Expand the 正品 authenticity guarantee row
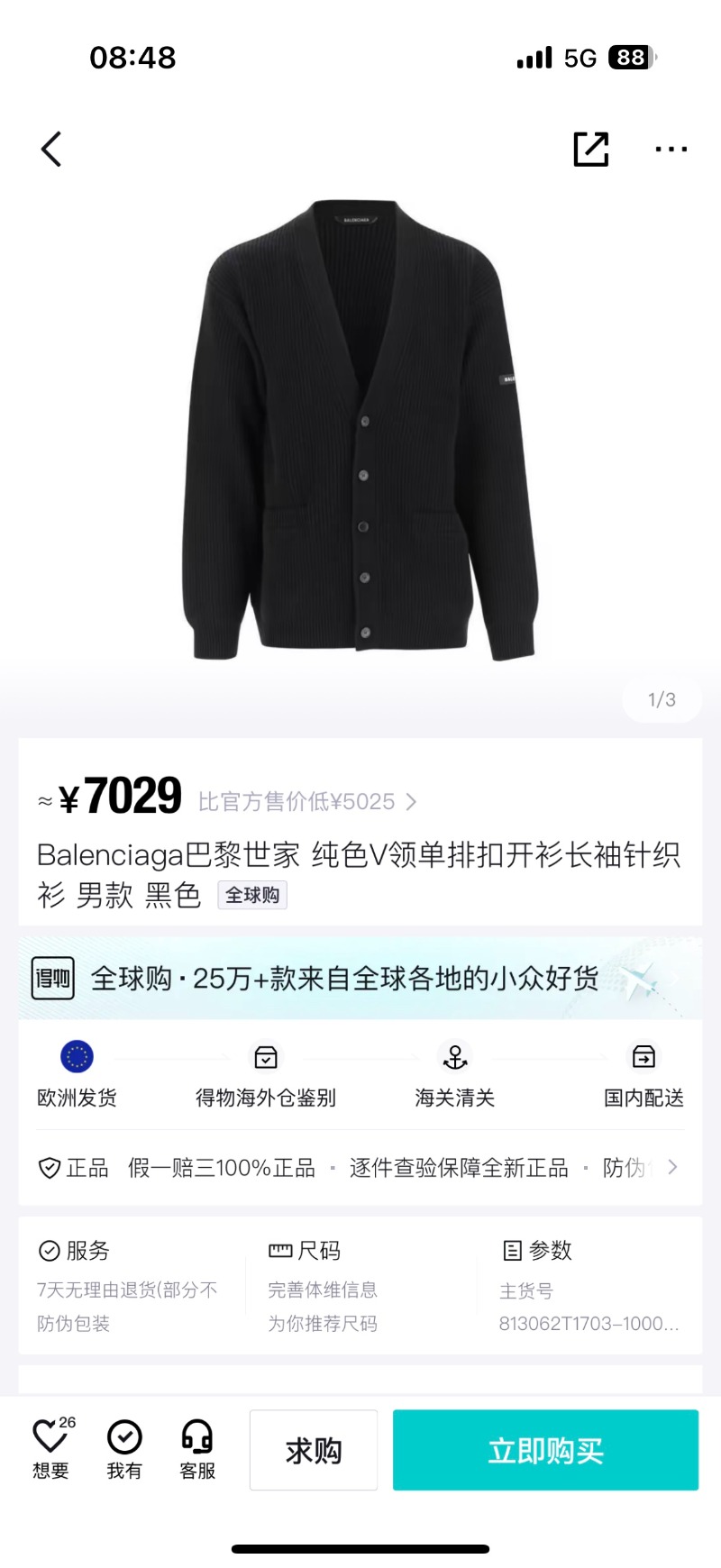 coord(360,1168)
